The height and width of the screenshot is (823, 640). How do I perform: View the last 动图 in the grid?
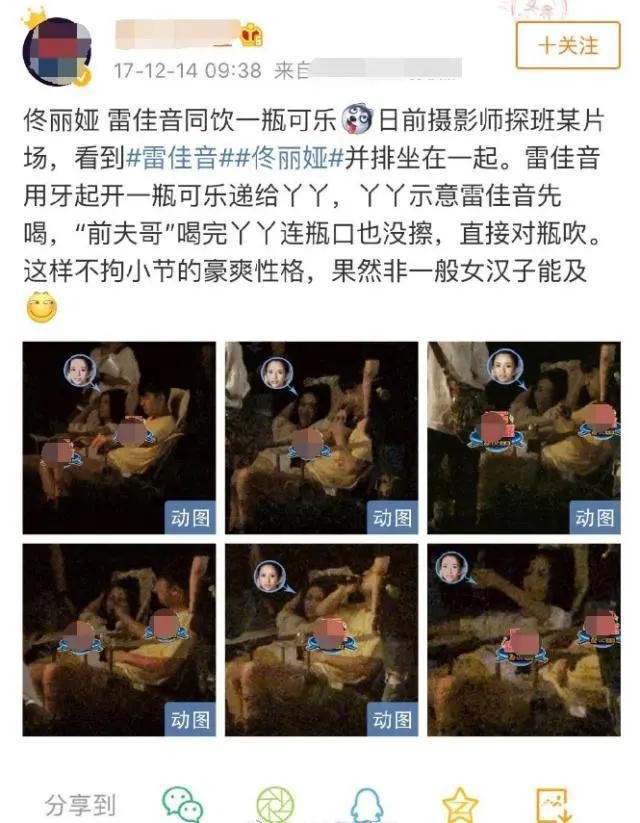click(524, 640)
